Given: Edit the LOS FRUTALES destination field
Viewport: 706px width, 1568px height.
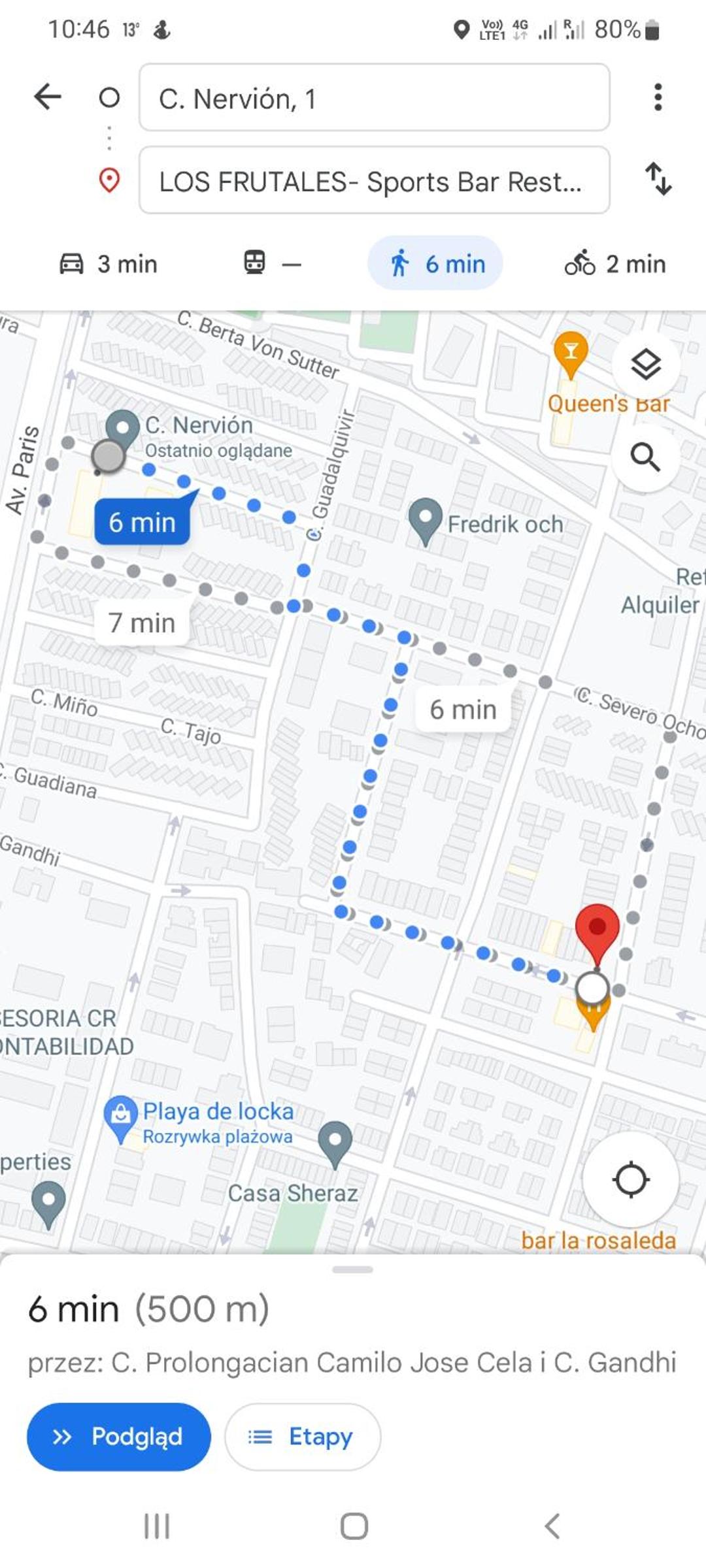Looking at the screenshot, I should coord(374,180).
